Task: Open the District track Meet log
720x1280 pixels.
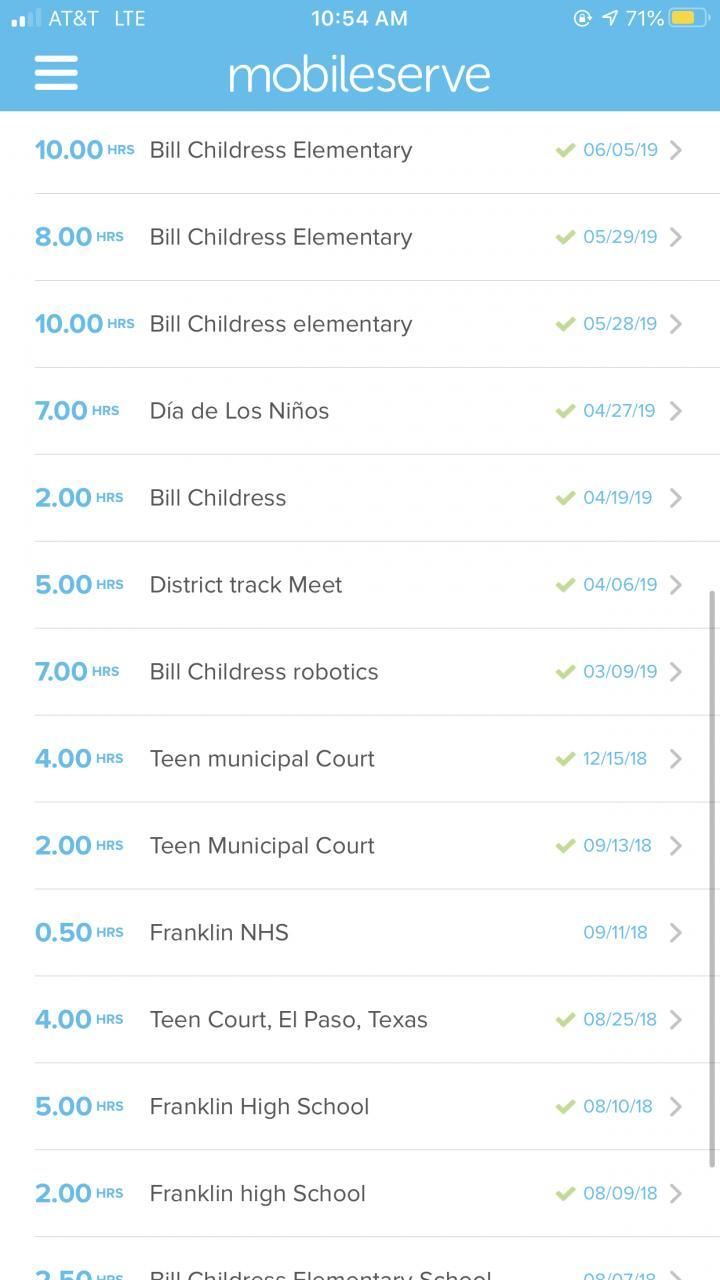Action: [360, 585]
